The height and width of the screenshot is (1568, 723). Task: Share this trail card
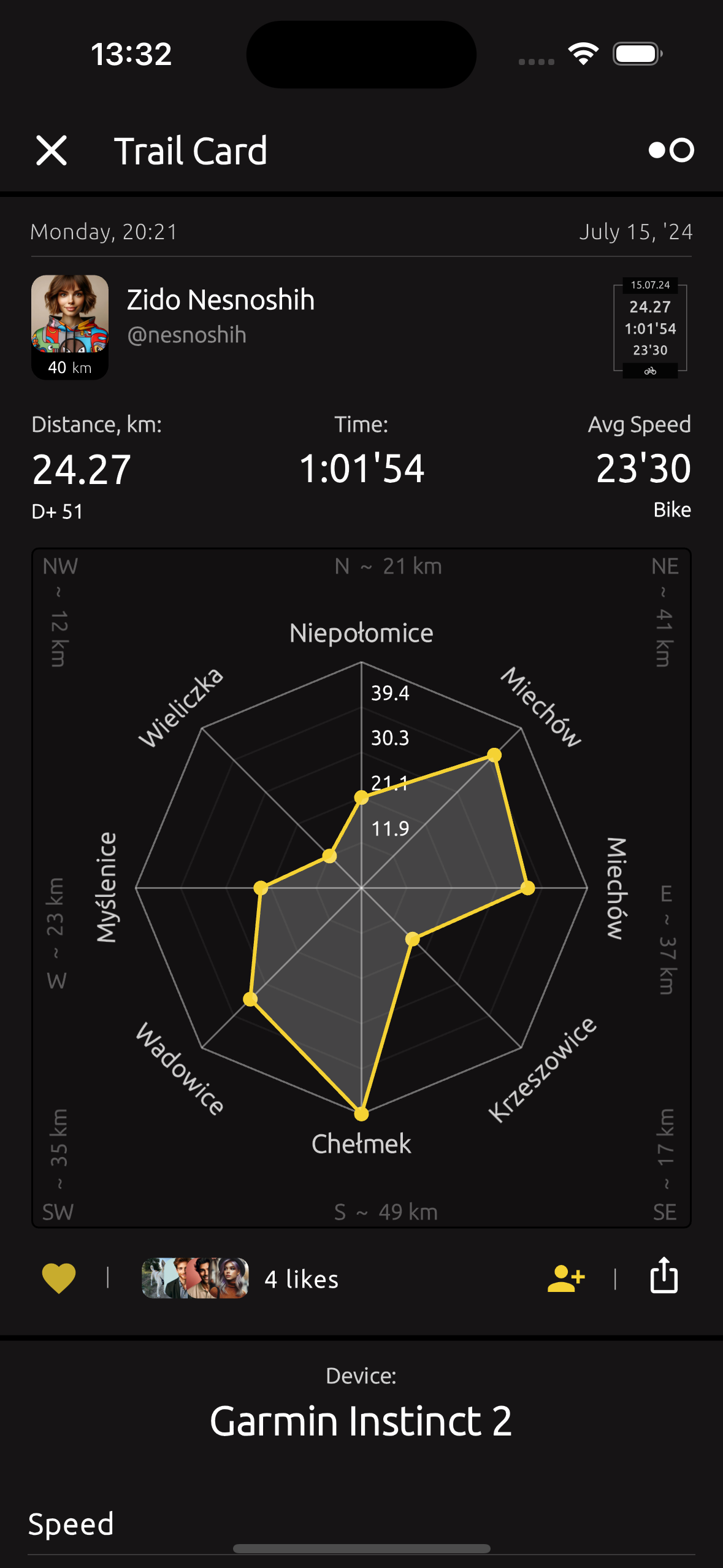coord(664,1277)
